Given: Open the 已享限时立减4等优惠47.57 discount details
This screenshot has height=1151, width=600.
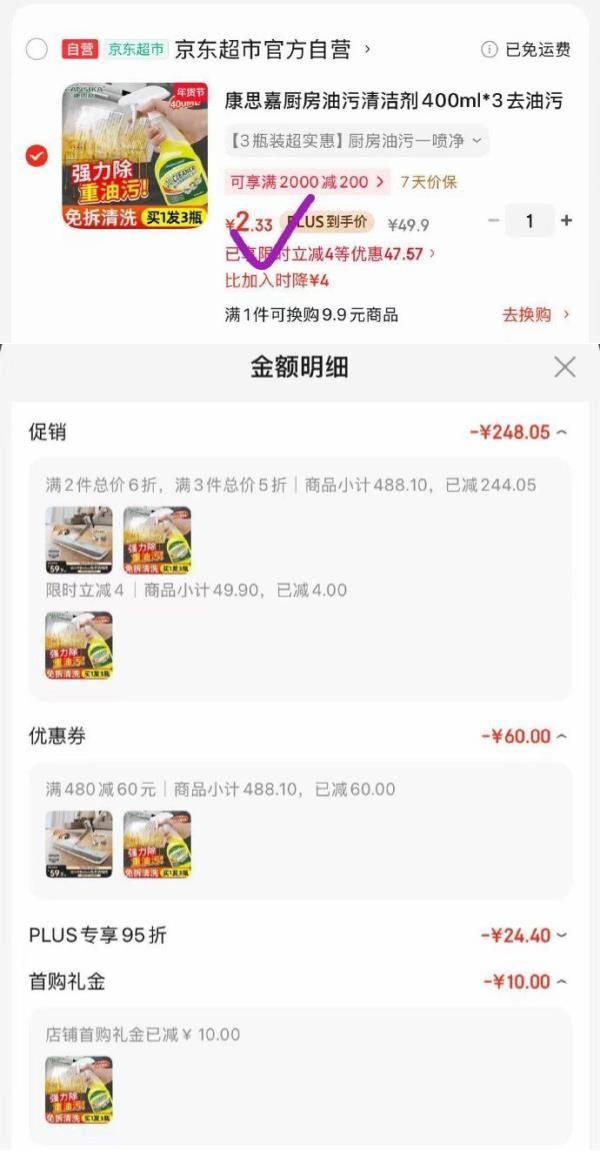Looking at the screenshot, I should pyautogui.click(x=330, y=254).
